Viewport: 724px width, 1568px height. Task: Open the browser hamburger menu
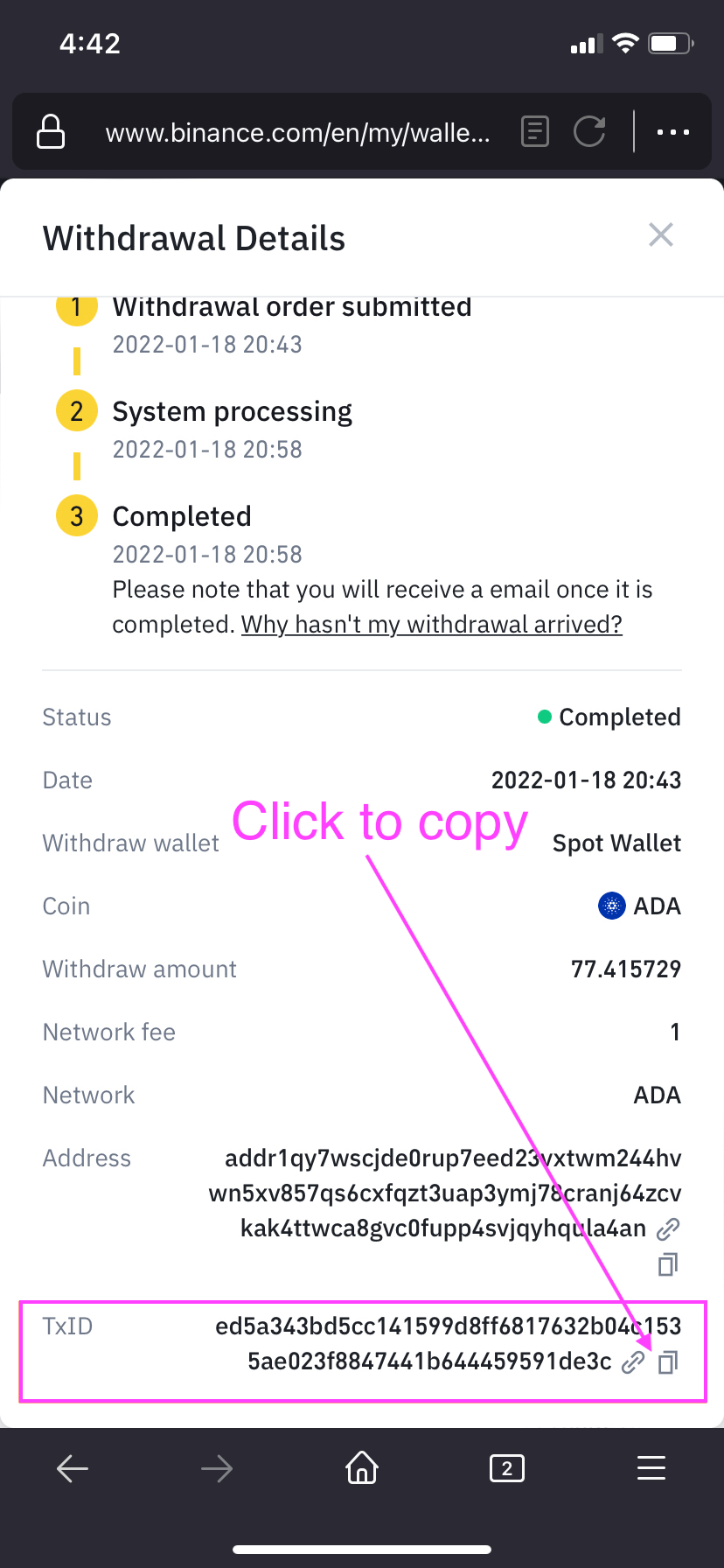[651, 1468]
